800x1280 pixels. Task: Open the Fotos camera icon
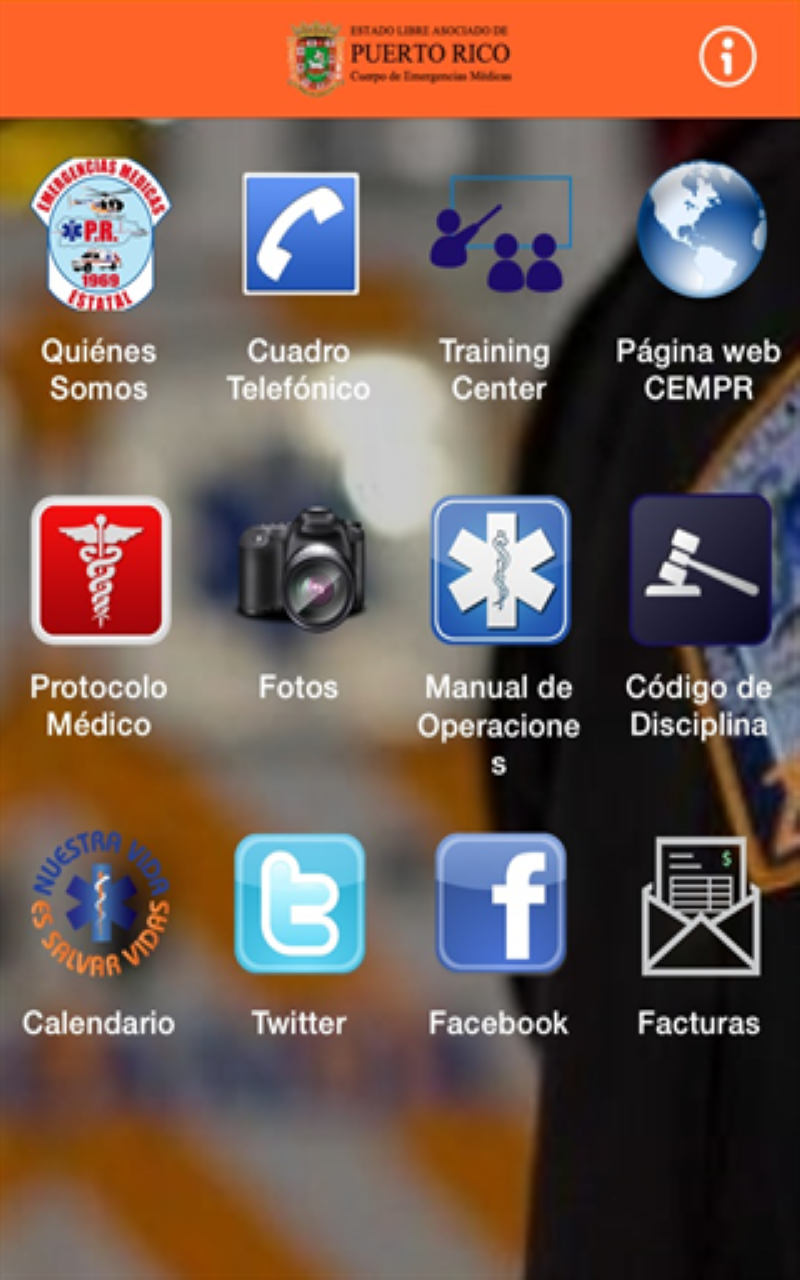pyautogui.click(x=299, y=570)
